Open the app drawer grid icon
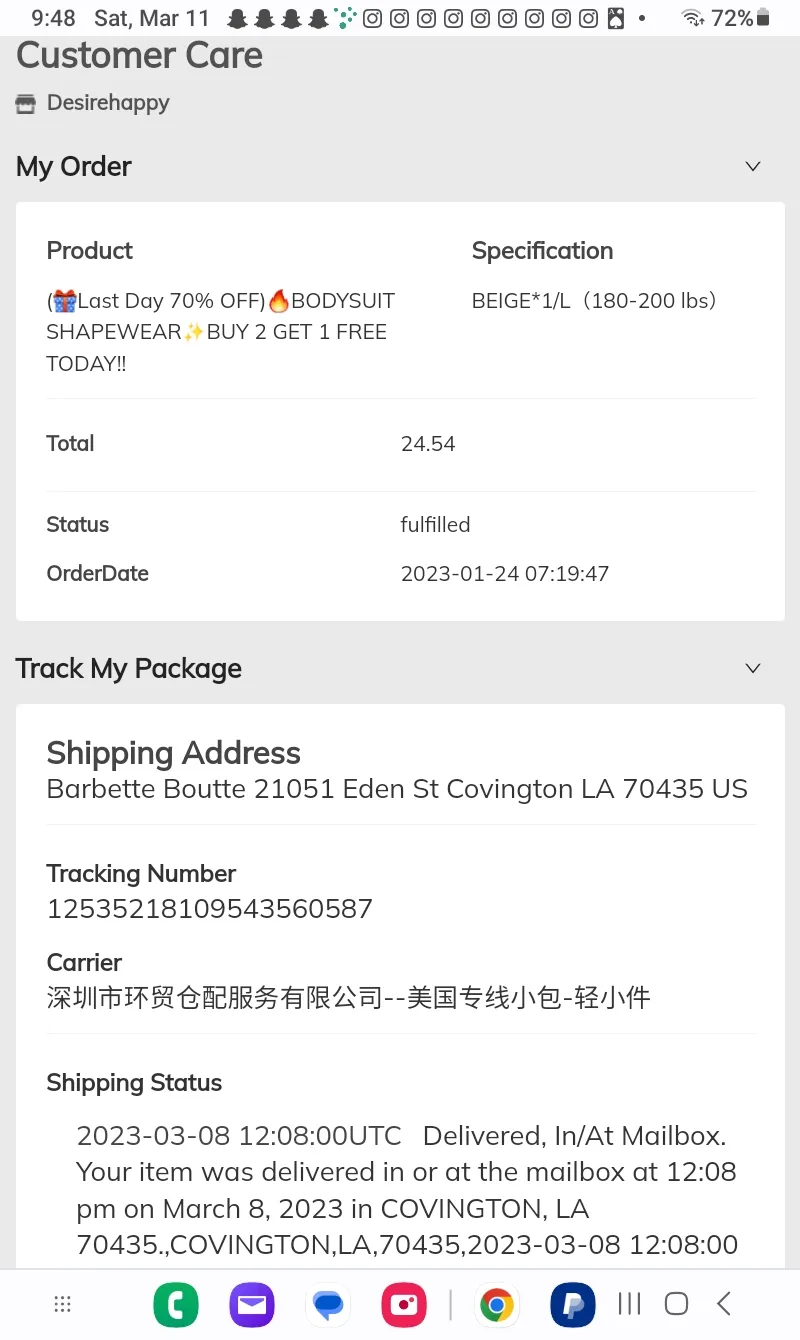Image resolution: width=800 pixels, height=1340 pixels. coord(62,1304)
